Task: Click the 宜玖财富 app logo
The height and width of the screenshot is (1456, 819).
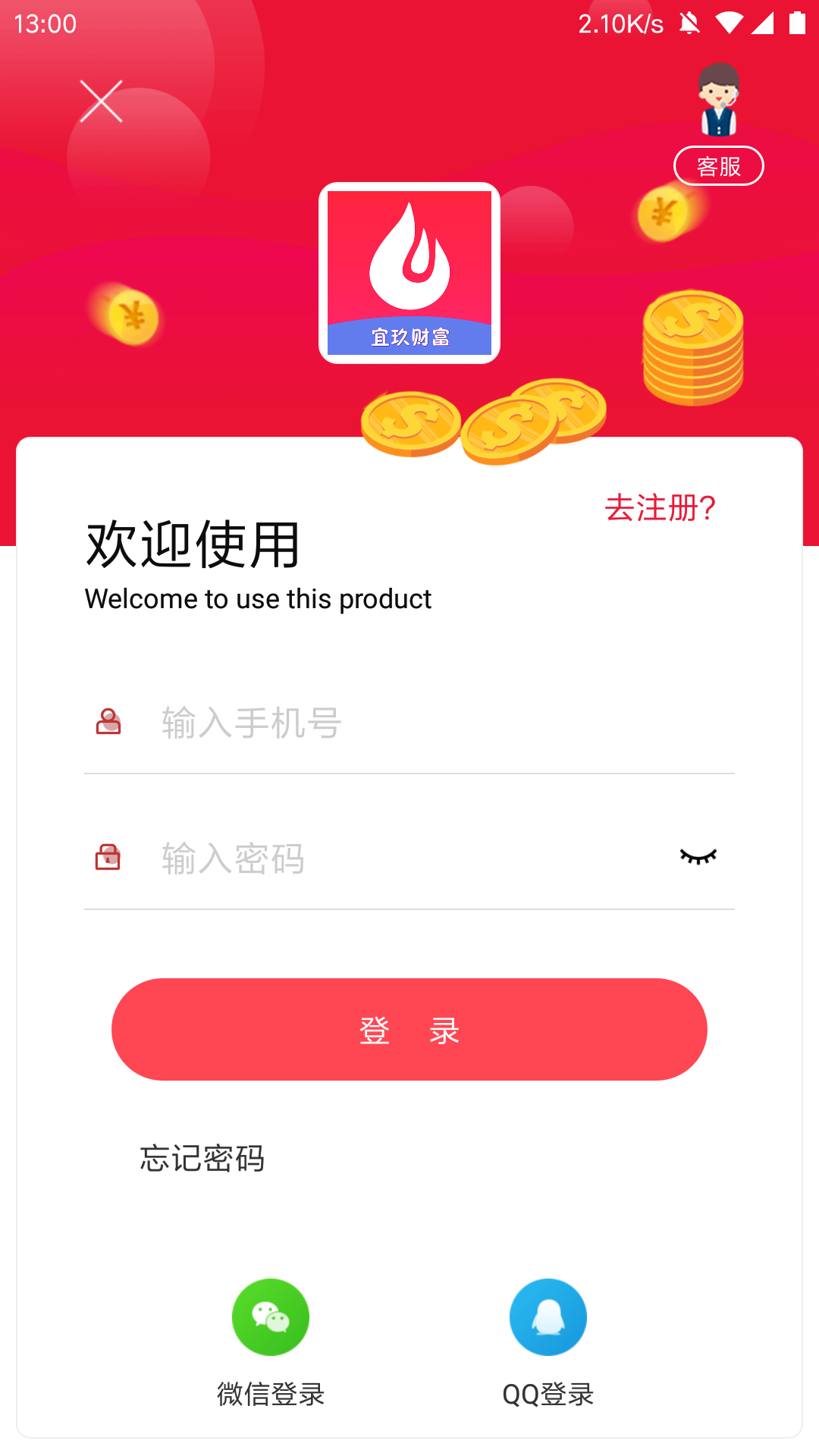Action: [409, 271]
